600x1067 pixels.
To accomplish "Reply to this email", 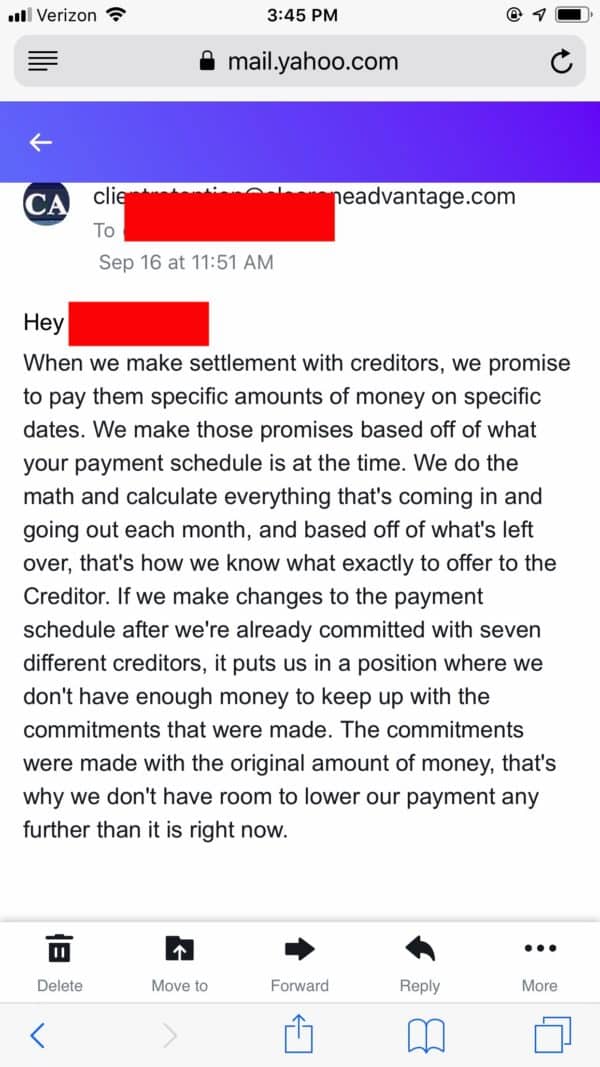I will [x=419, y=961].
